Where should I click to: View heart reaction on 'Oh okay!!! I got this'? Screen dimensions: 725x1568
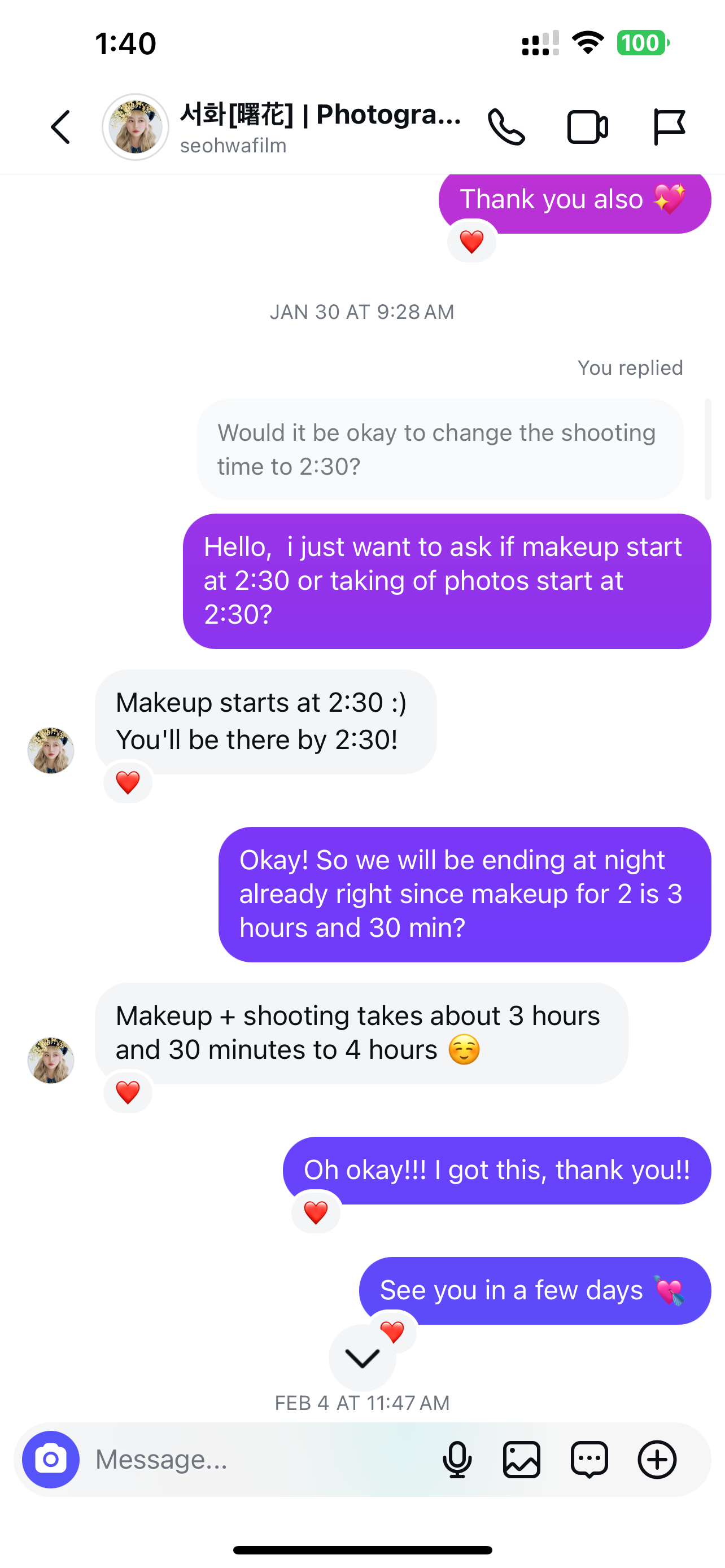[315, 1212]
